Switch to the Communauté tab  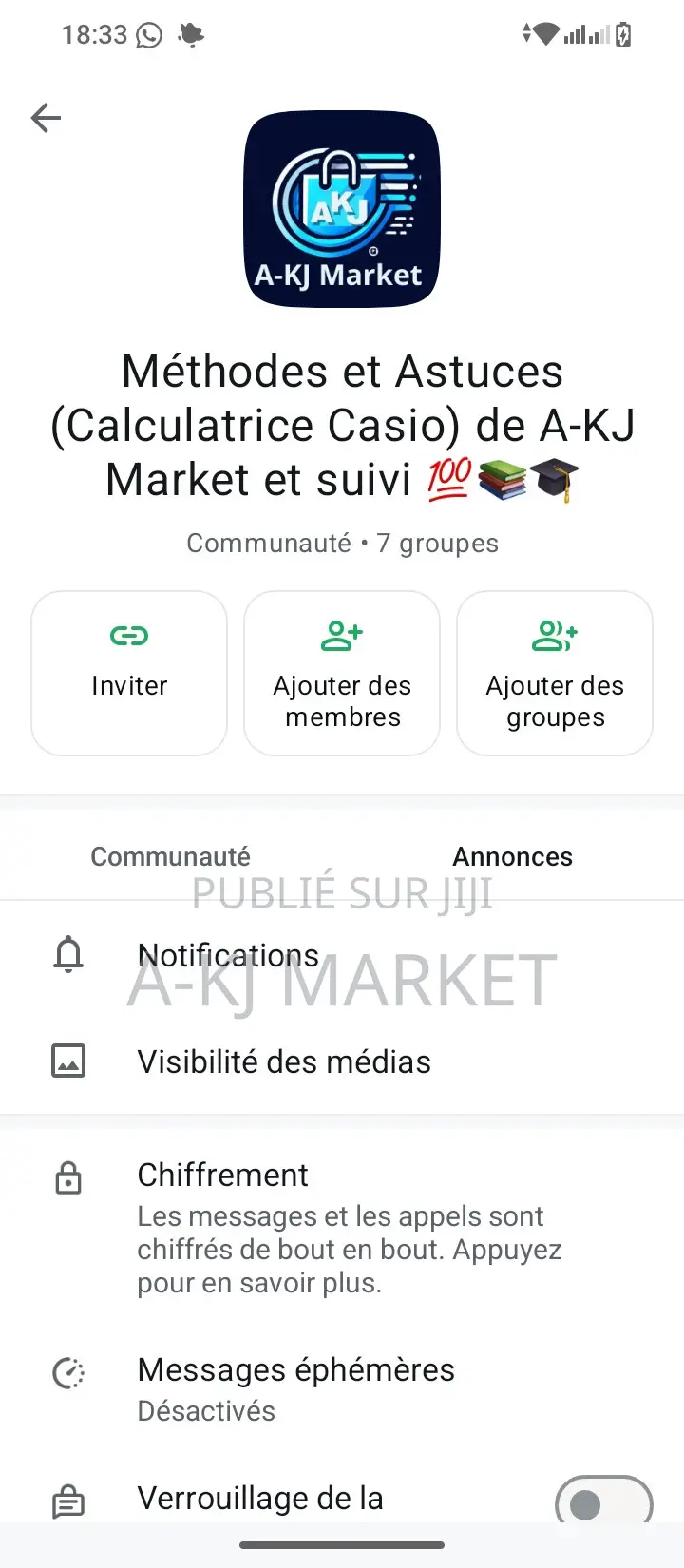(171, 856)
